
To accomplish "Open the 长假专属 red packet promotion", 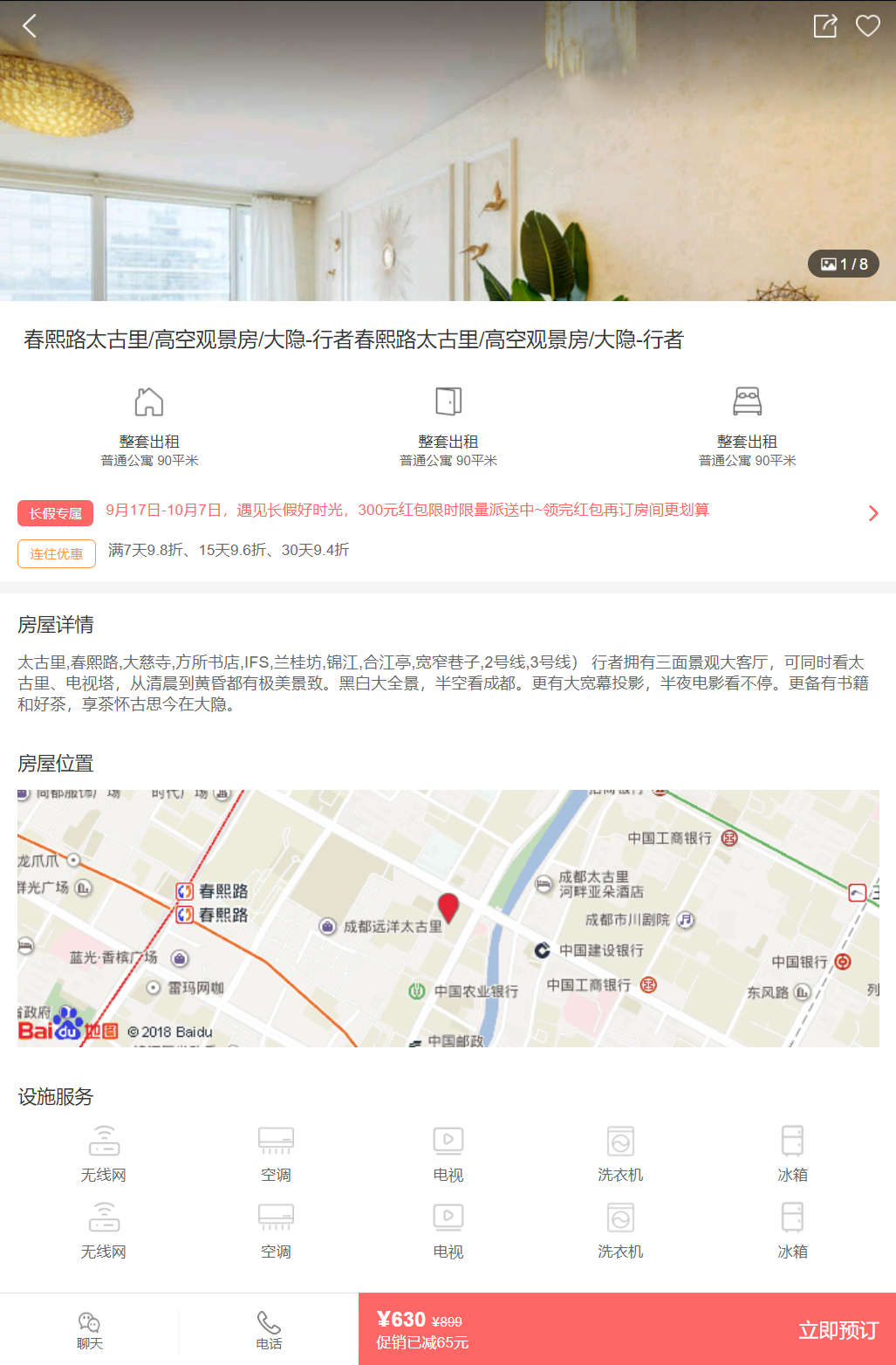I will click(447, 511).
